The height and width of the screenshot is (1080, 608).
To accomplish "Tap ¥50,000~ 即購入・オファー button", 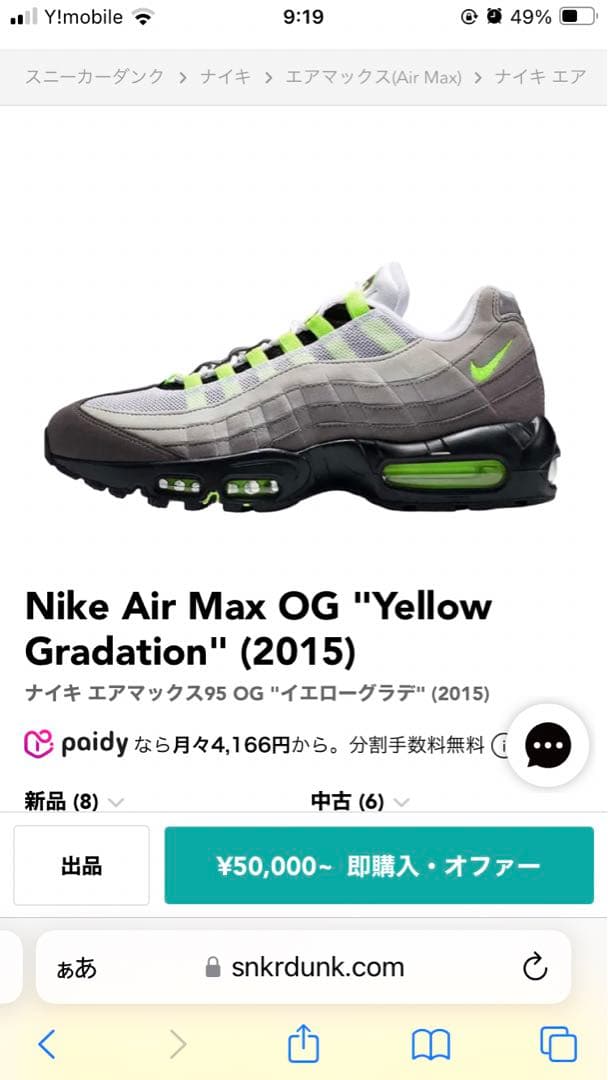I will coord(378,865).
